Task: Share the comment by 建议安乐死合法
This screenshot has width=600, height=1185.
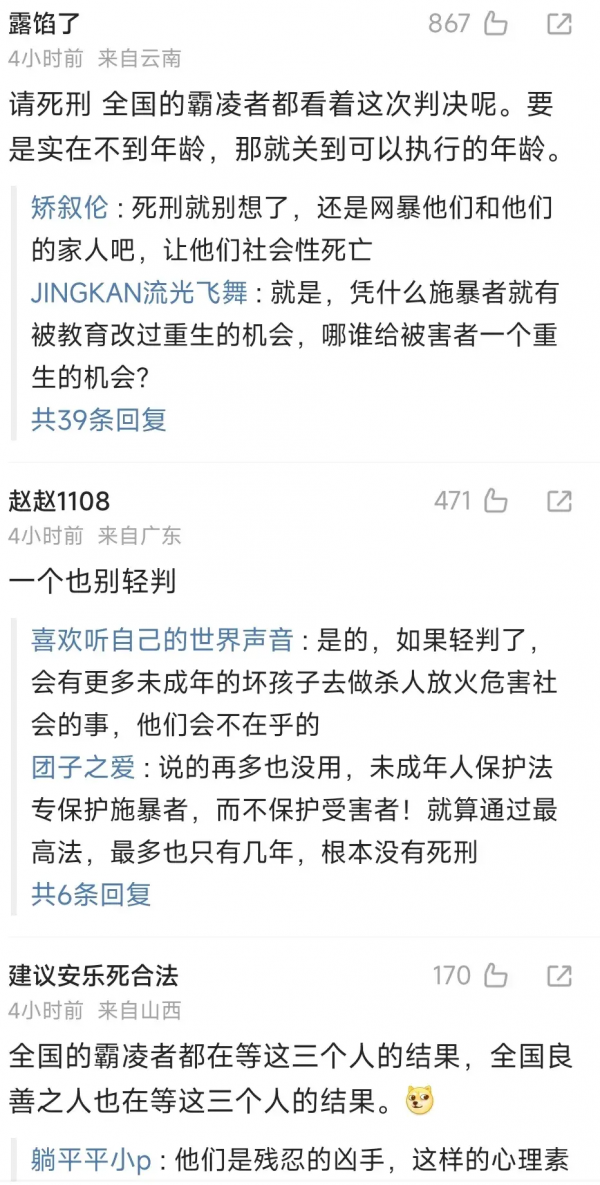Action: 560,975
